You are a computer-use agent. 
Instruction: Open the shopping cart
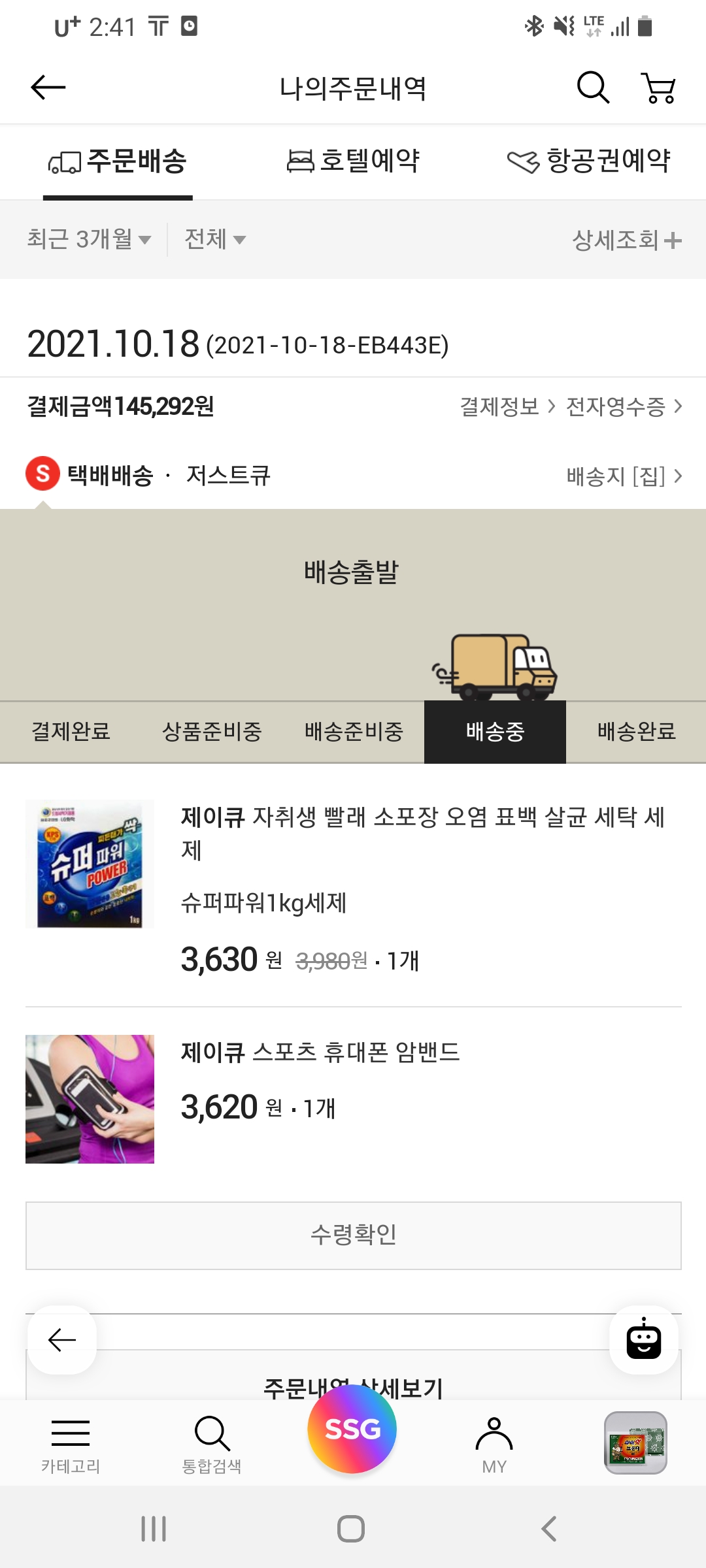(658, 88)
